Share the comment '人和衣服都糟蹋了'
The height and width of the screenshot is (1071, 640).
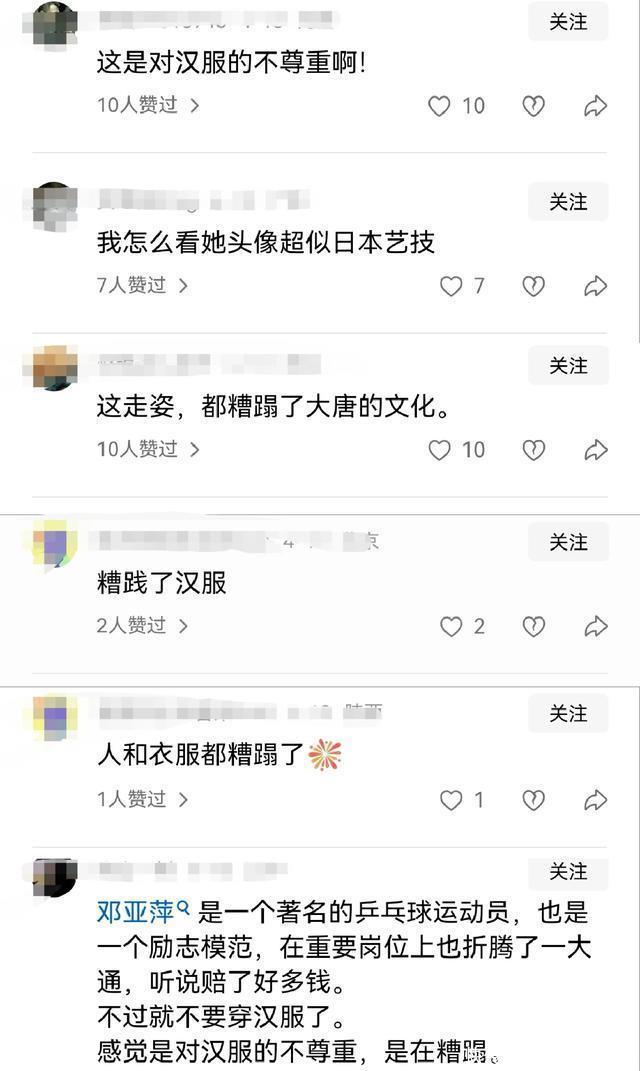[x=595, y=800]
